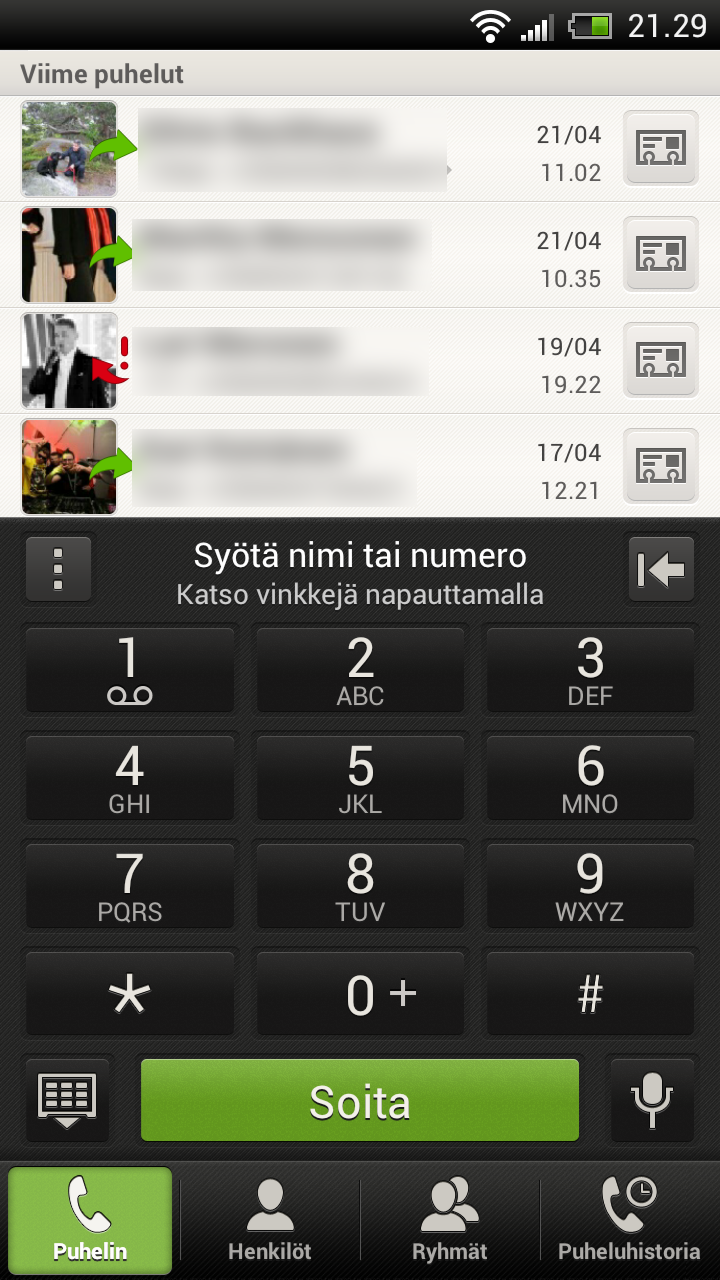The height and width of the screenshot is (1280, 720).
Task: Tap the star key
Action: [130, 994]
